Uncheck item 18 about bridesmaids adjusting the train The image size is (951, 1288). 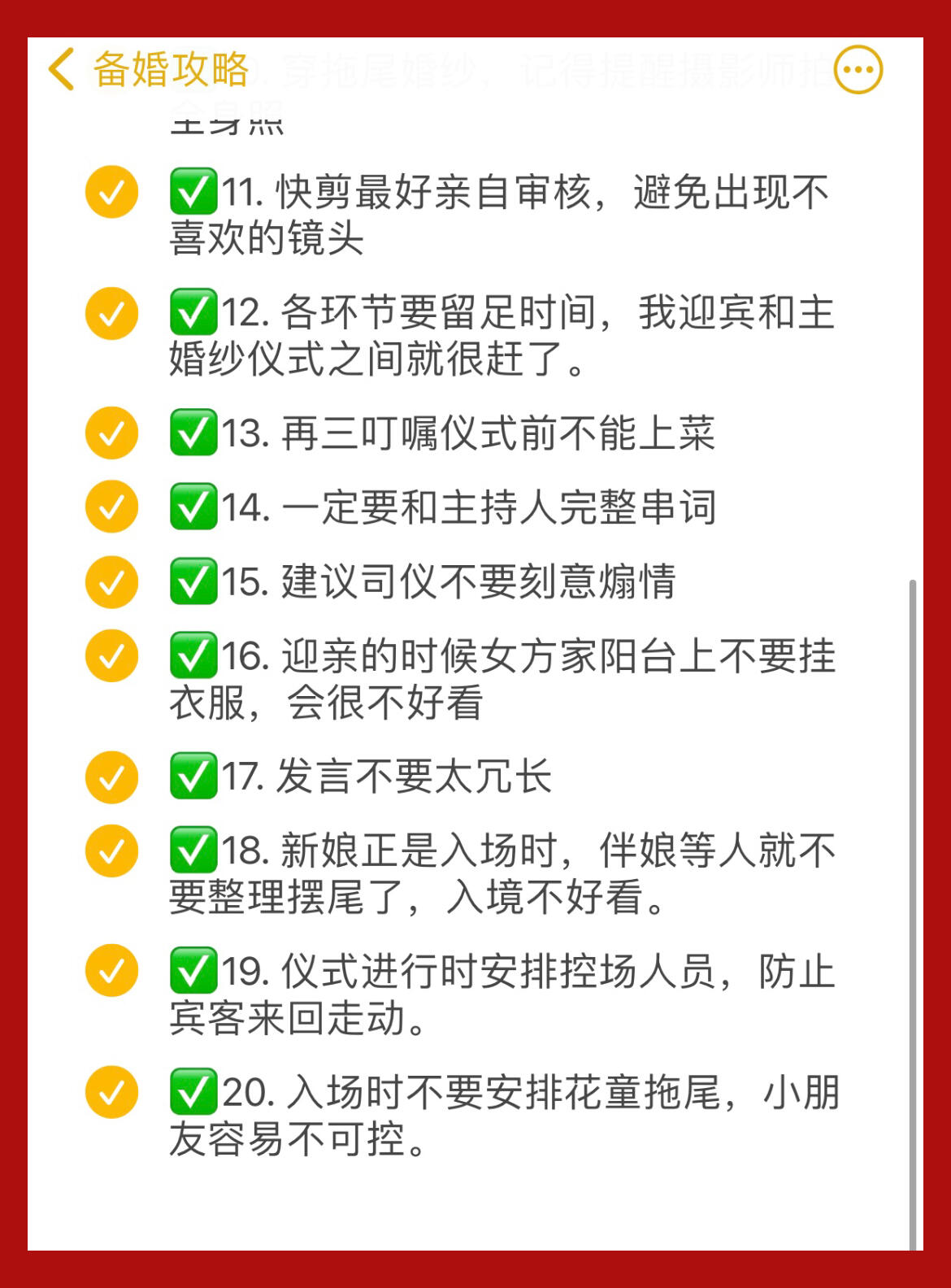pyautogui.click(x=111, y=851)
